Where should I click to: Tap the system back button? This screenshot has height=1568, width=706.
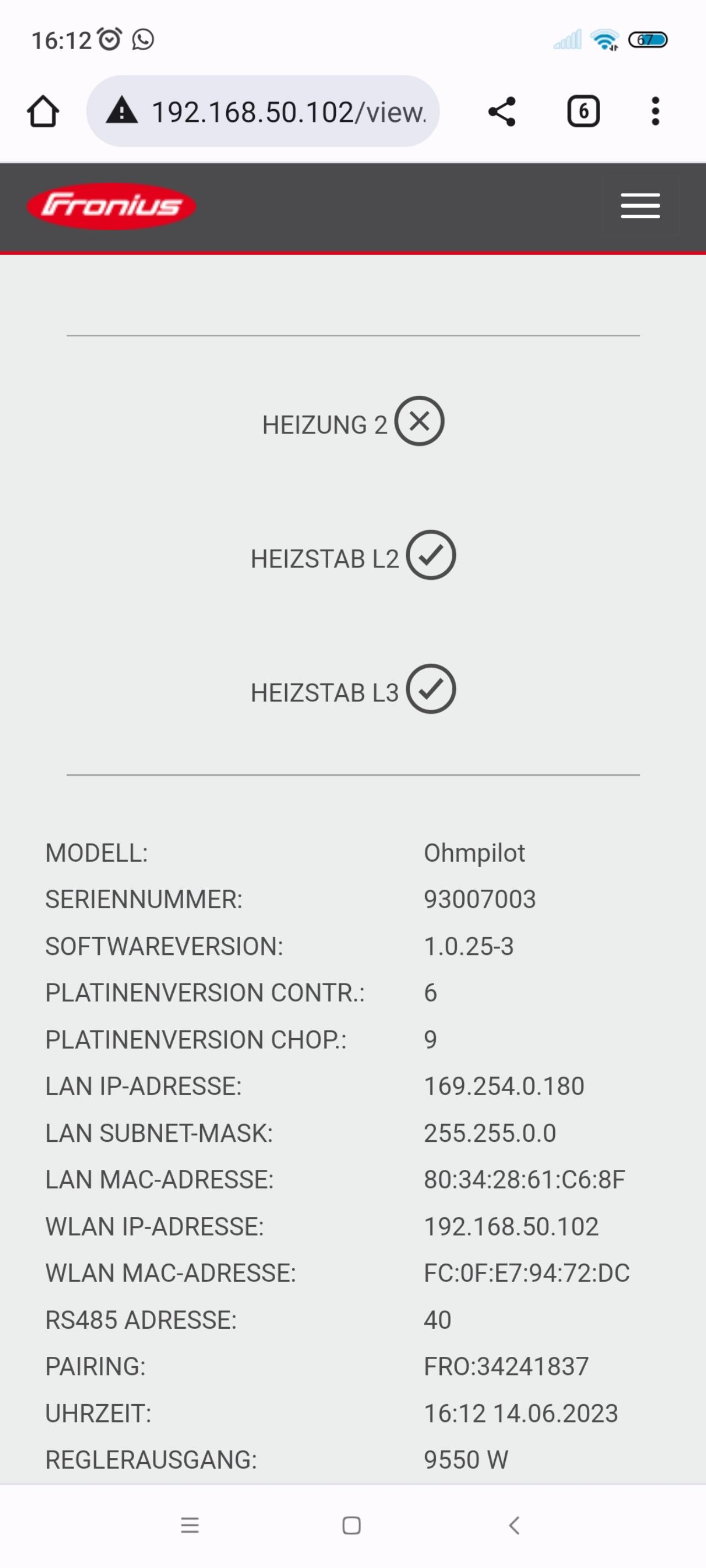pos(514,1526)
